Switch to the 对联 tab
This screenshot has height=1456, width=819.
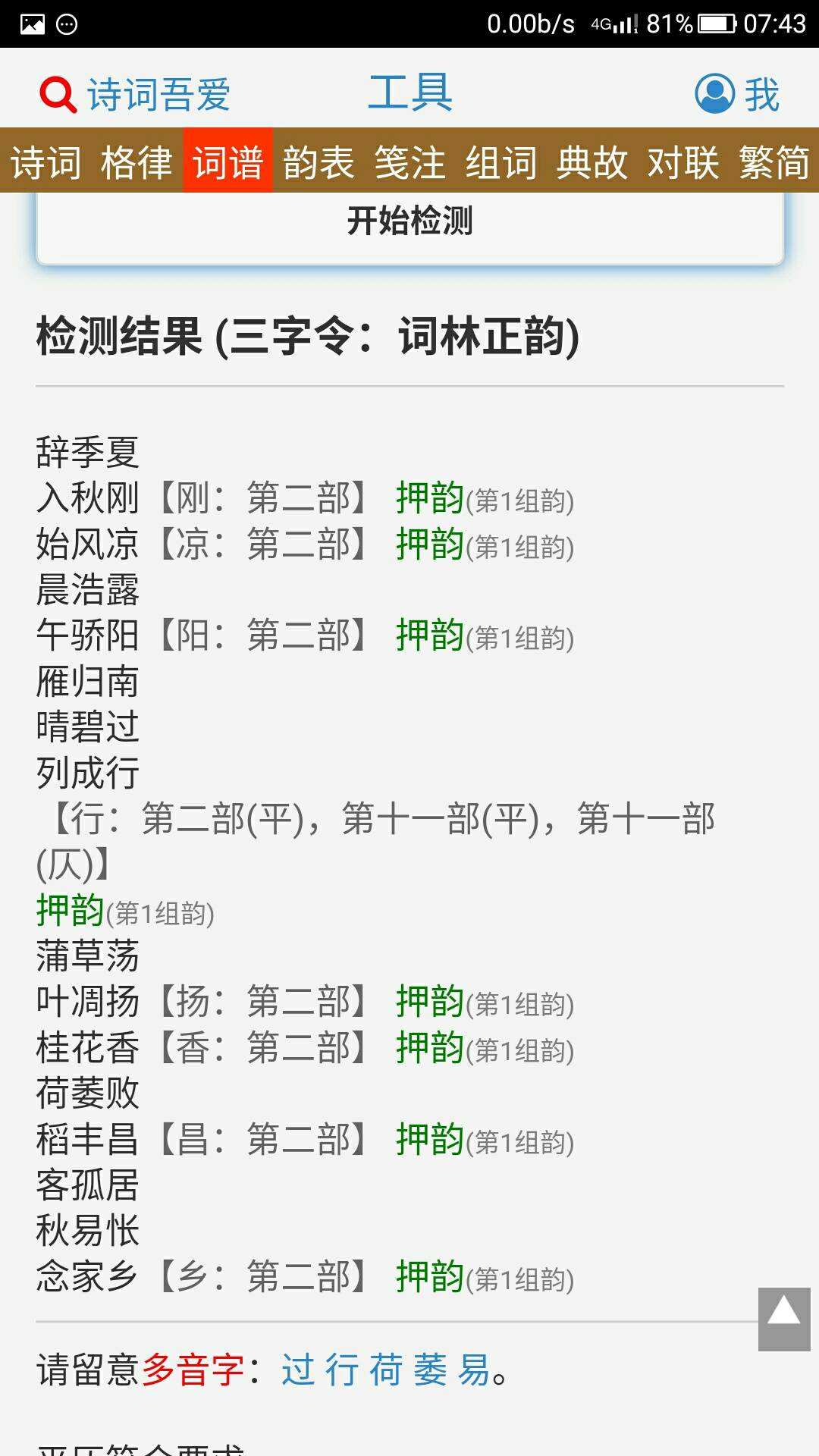click(x=682, y=162)
